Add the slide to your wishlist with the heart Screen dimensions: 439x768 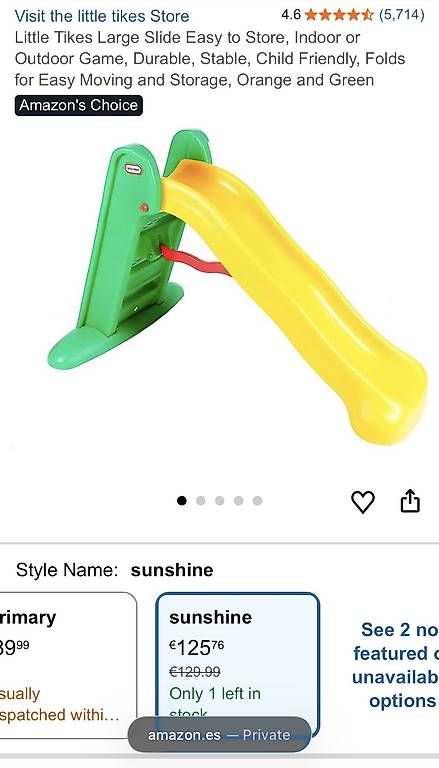coord(363,502)
